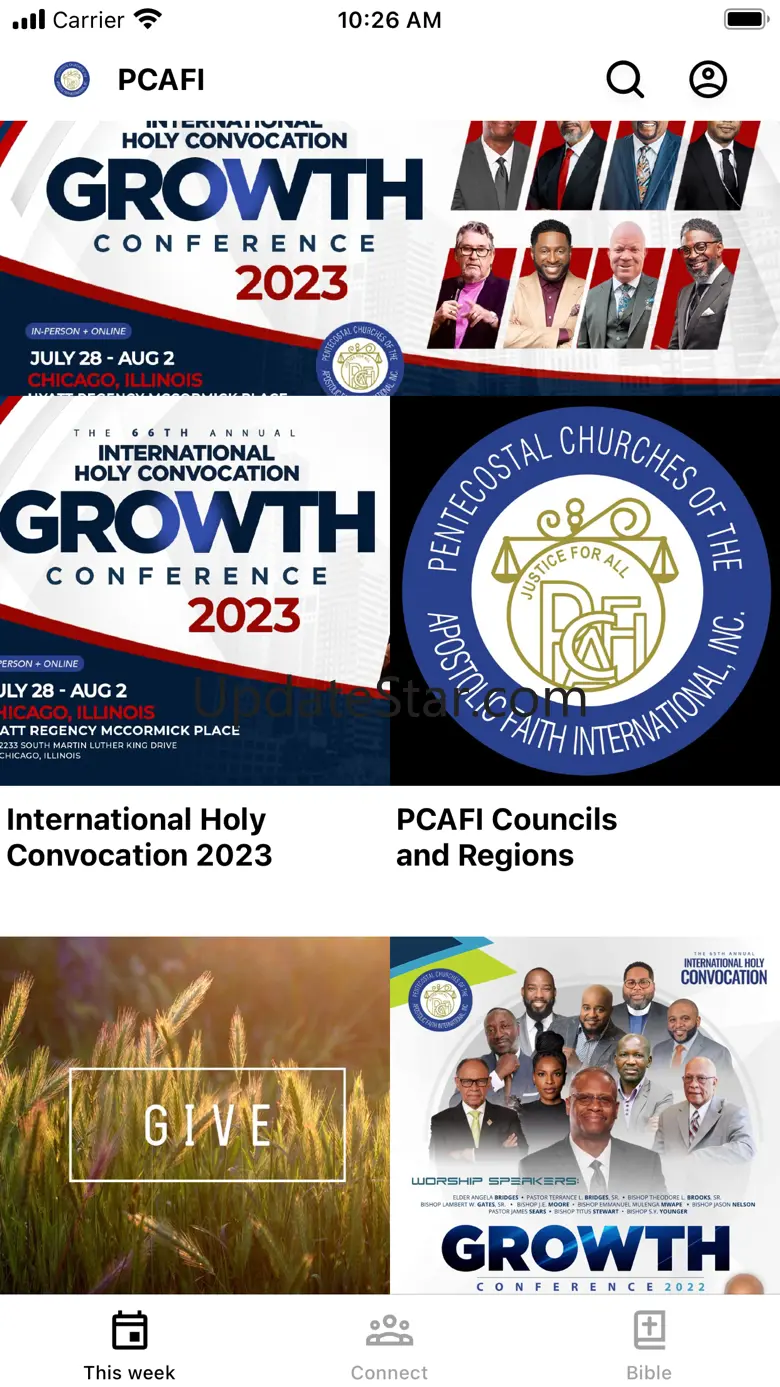Open the Growth Conference 2023 top banner

(x=390, y=258)
